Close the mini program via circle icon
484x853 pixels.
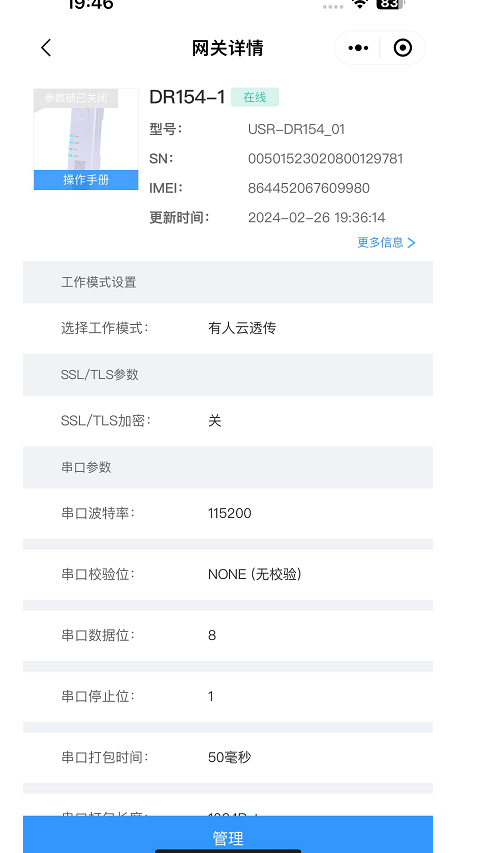[x=402, y=48]
